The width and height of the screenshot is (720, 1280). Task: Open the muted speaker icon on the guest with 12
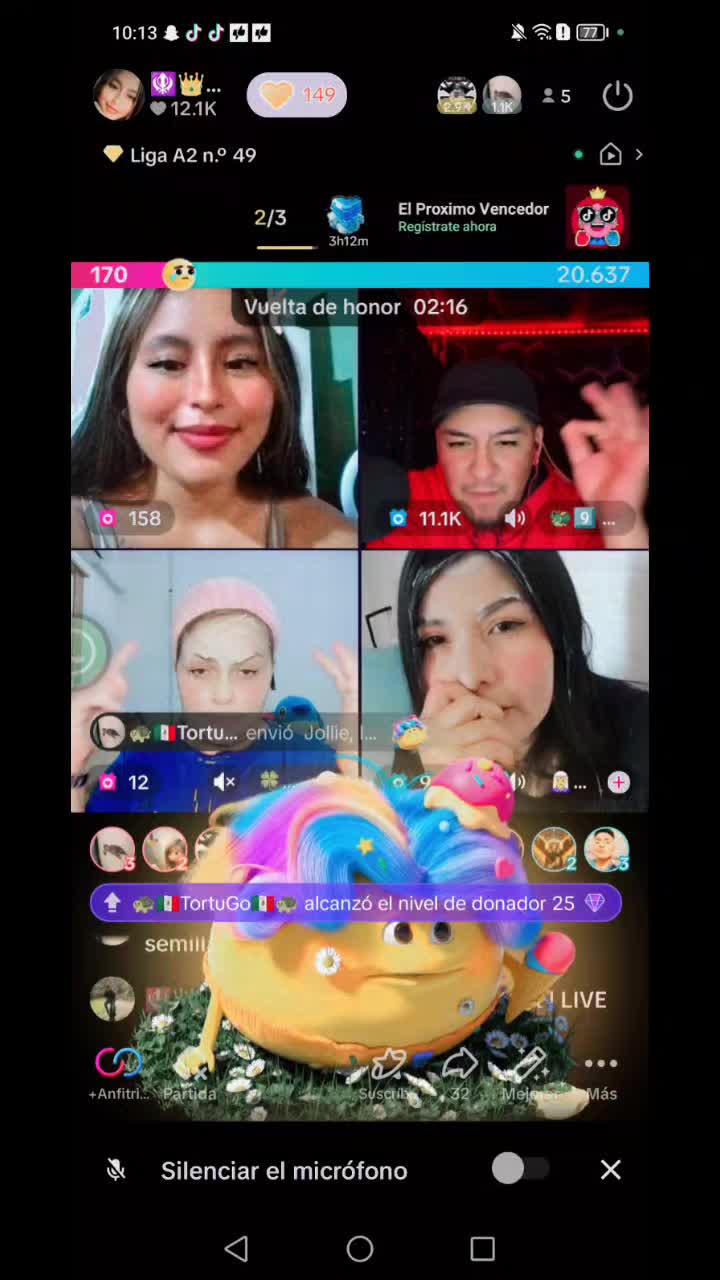tap(225, 782)
